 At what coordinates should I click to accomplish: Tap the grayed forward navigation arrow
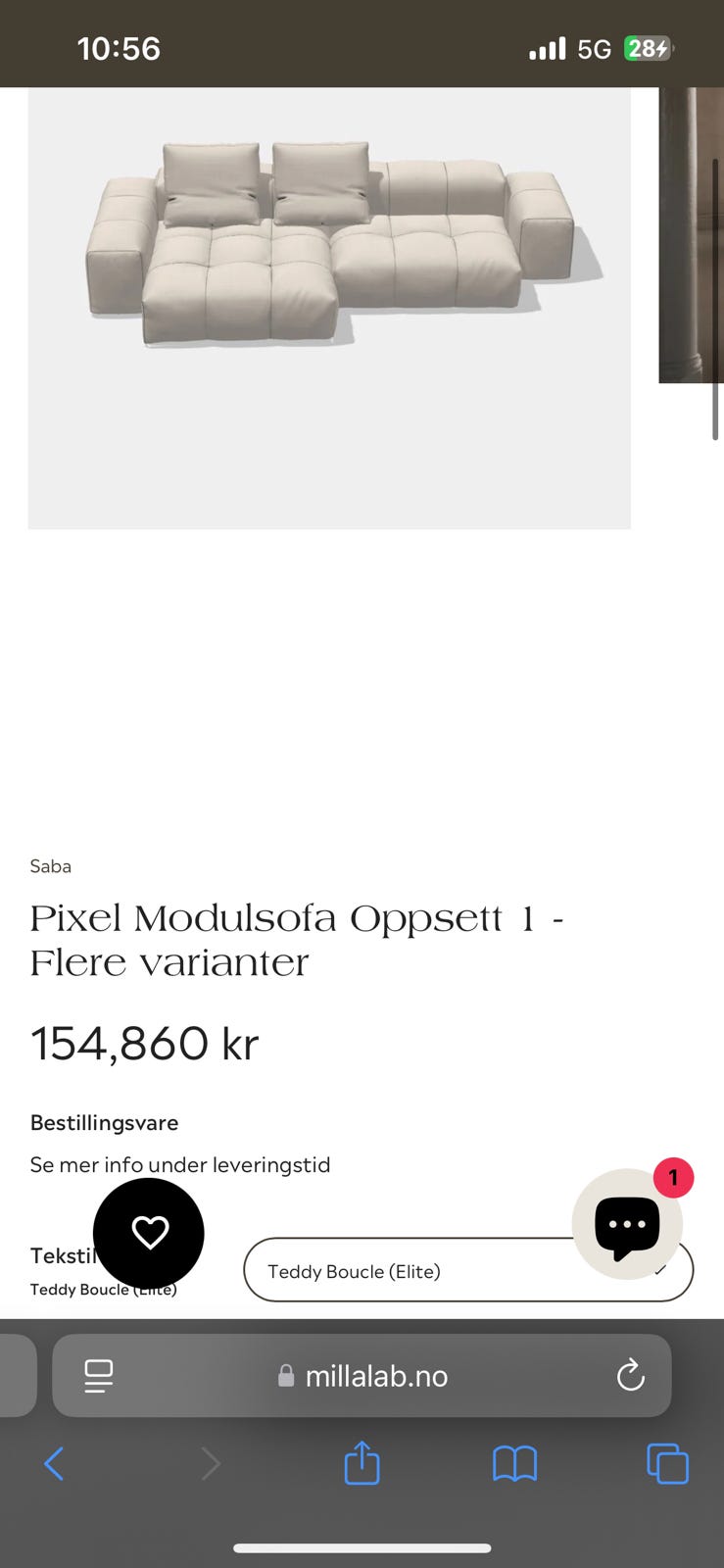coord(211,1464)
